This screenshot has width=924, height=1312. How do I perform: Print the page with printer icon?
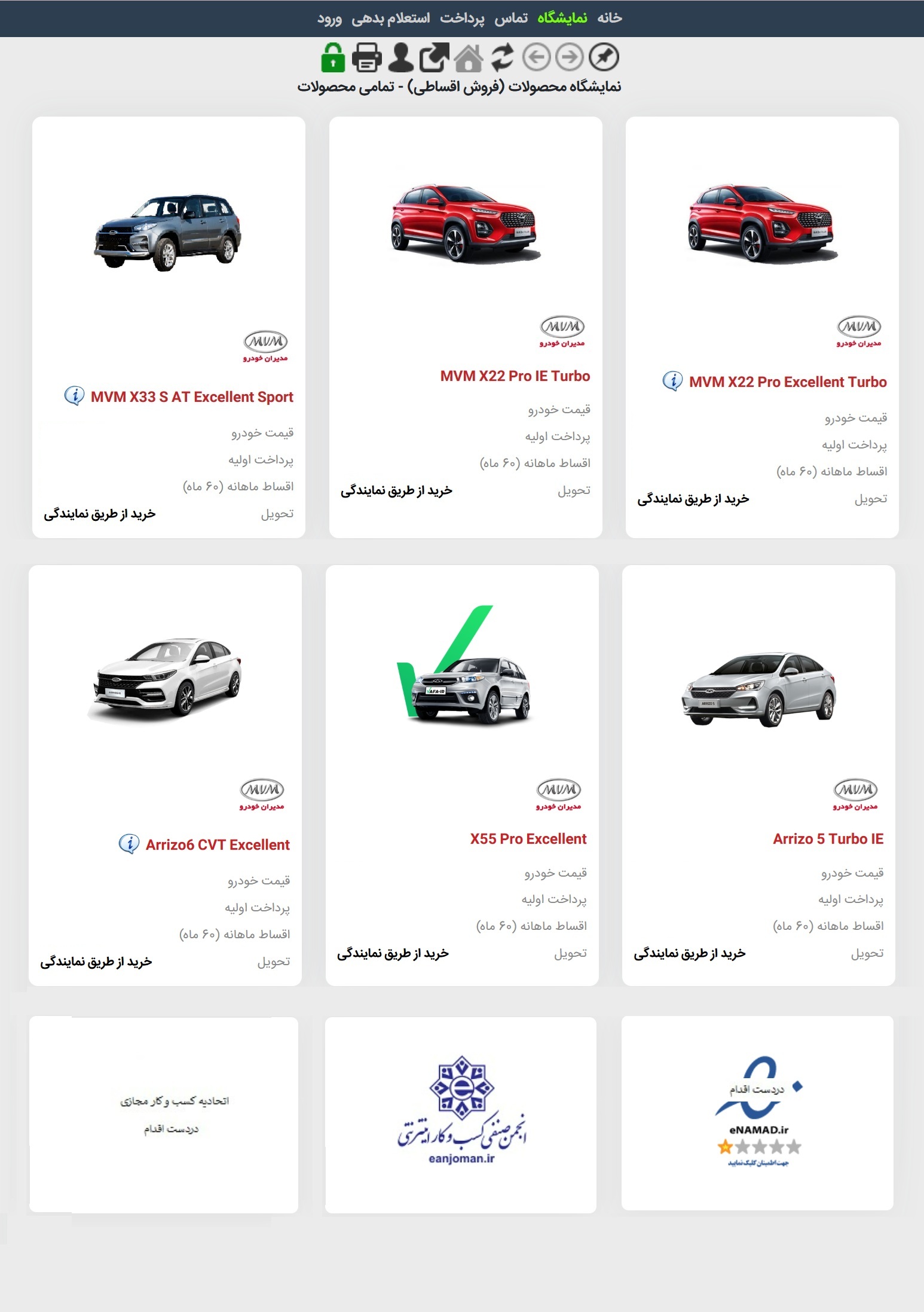tap(366, 57)
